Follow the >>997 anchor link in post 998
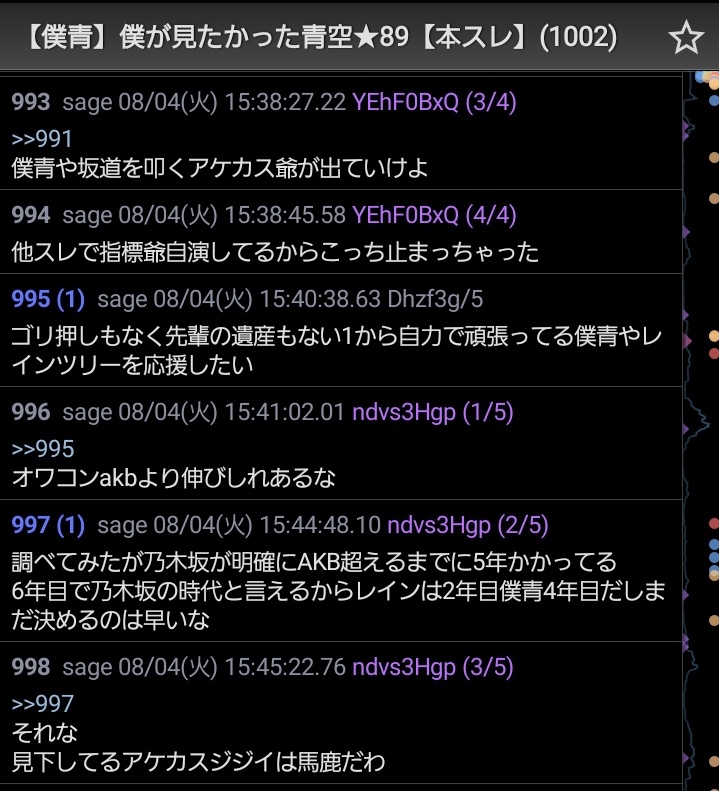Image resolution: width=719 pixels, height=791 pixels. [x=42, y=703]
